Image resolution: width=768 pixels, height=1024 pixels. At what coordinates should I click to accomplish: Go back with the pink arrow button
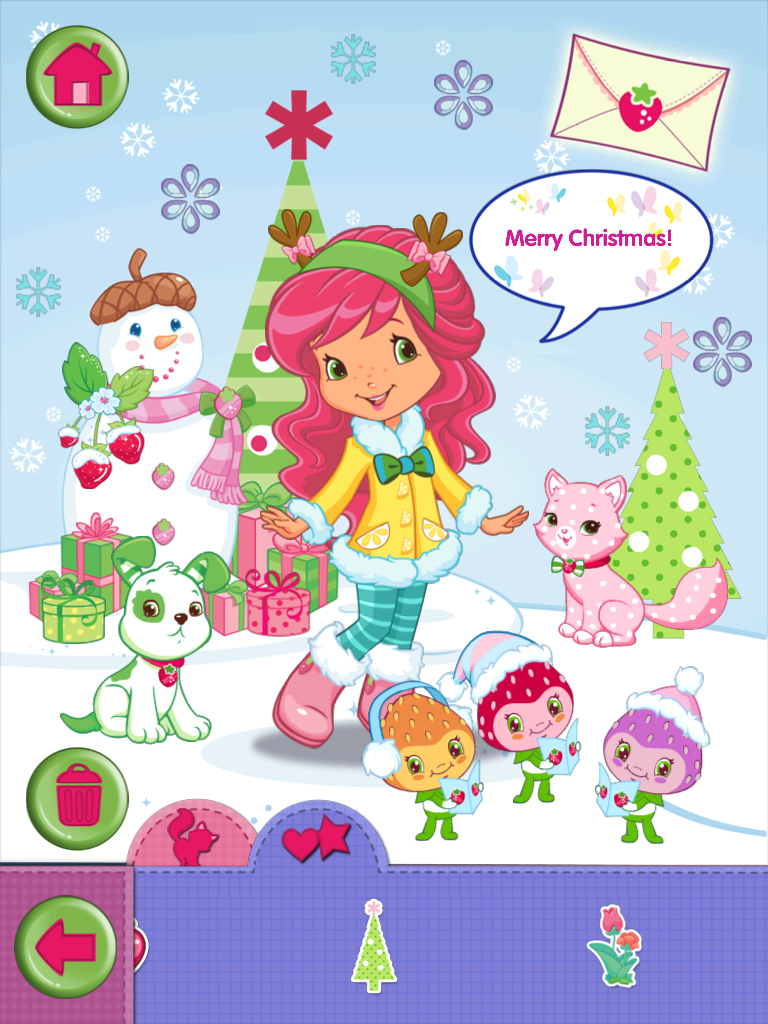coord(66,946)
